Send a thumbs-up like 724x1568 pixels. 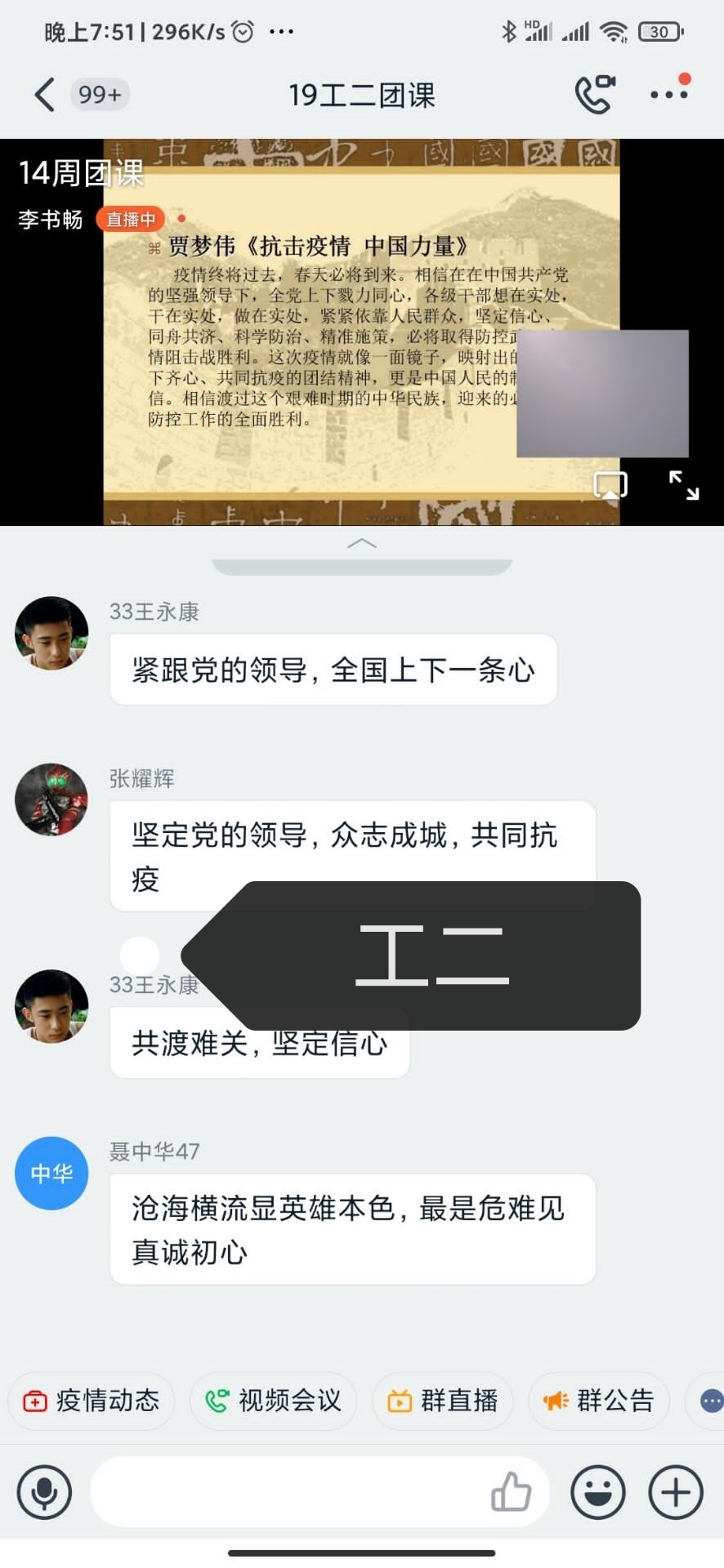click(512, 1493)
